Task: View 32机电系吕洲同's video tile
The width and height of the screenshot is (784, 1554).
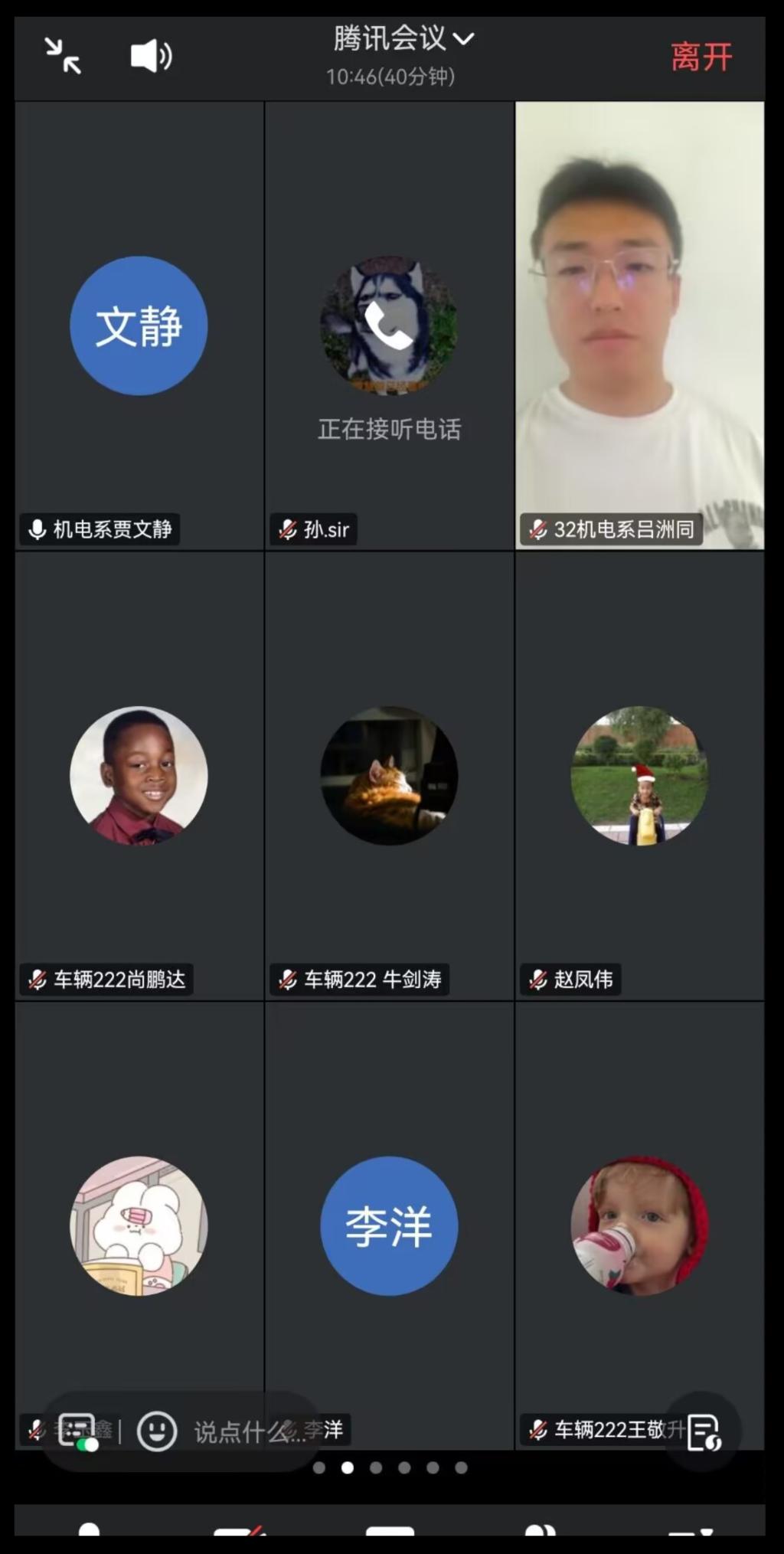Action: click(639, 326)
